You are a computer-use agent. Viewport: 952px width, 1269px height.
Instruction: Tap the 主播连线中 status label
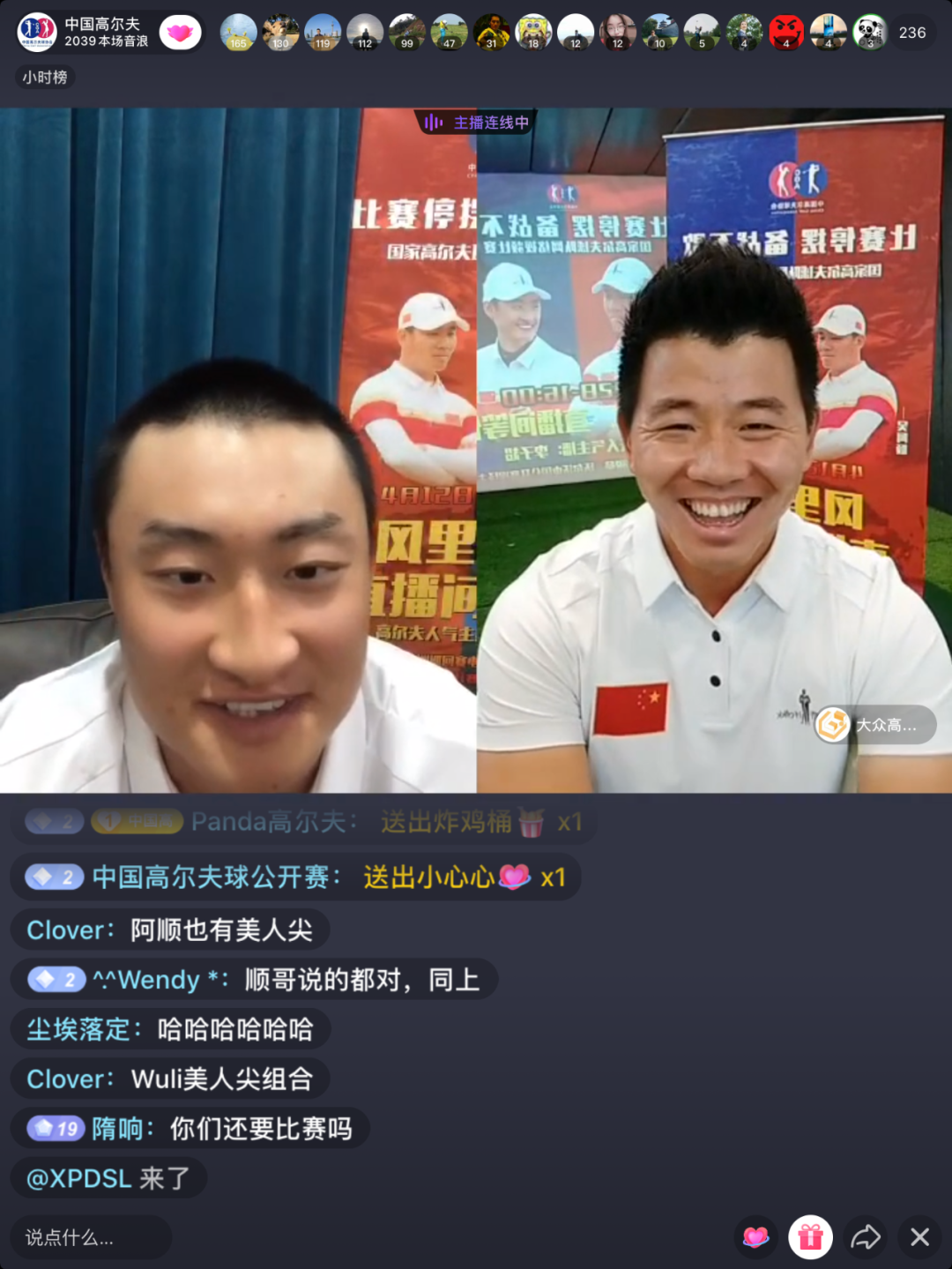coord(477,123)
